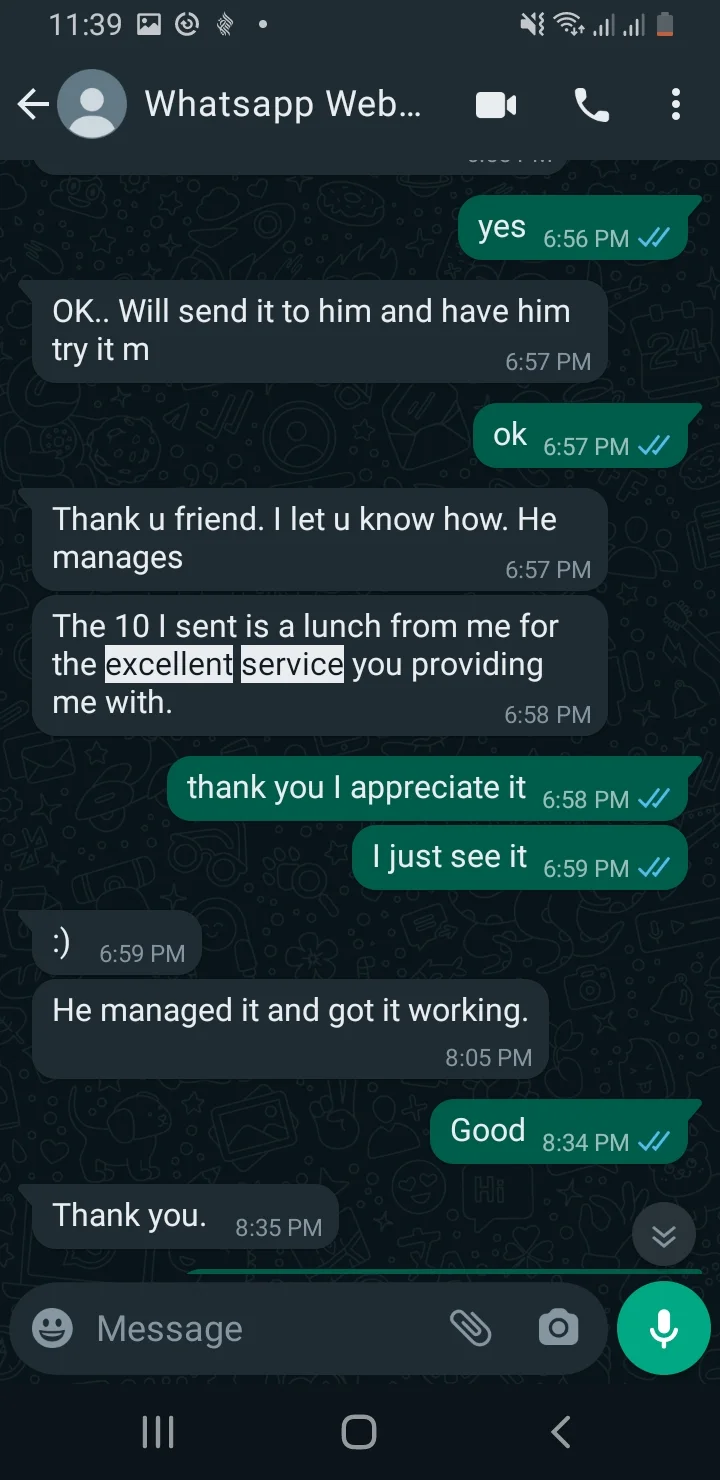
Task: Open the overflow menu
Action: click(676, 104)
